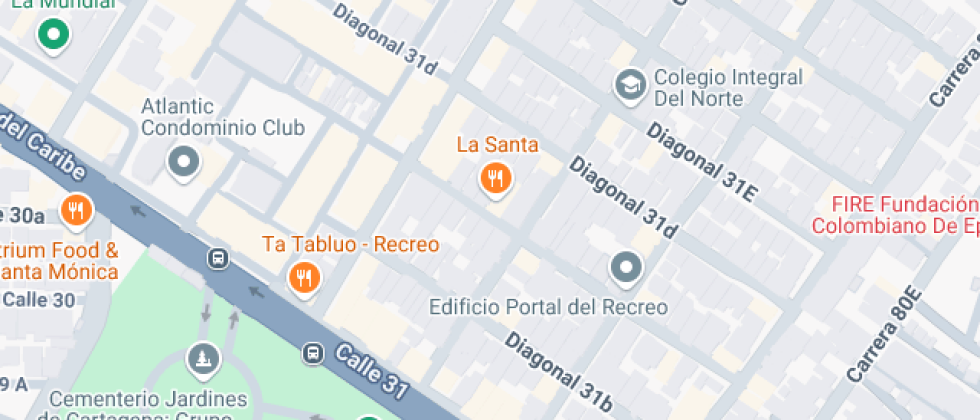980x420 pixels.
Task: Open the Atrium Food & Santa Mónica restaurant pin
Action: coord(77,211)
